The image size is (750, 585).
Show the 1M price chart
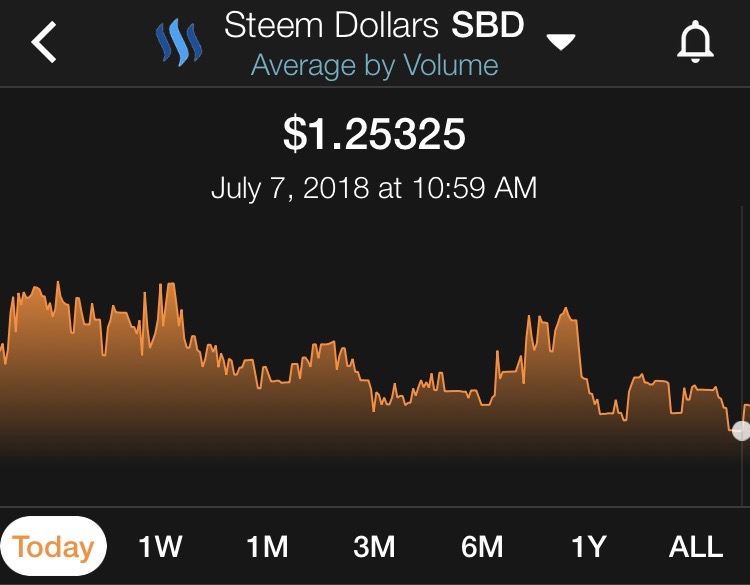tap(267, 547)
